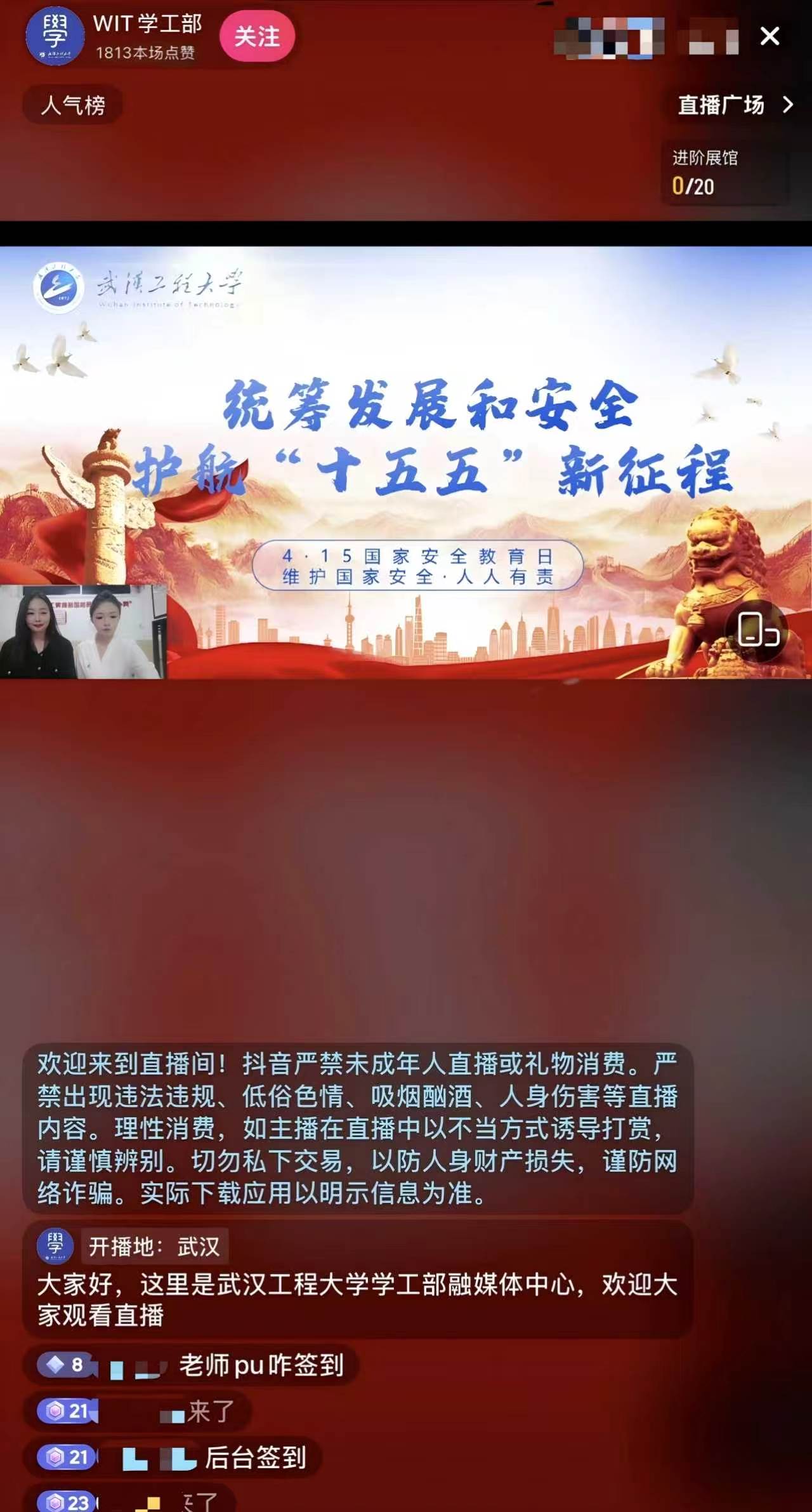Follow WIT 学工部 with 关注 button
Viewport: 812px width, 1512px height.
257,36
